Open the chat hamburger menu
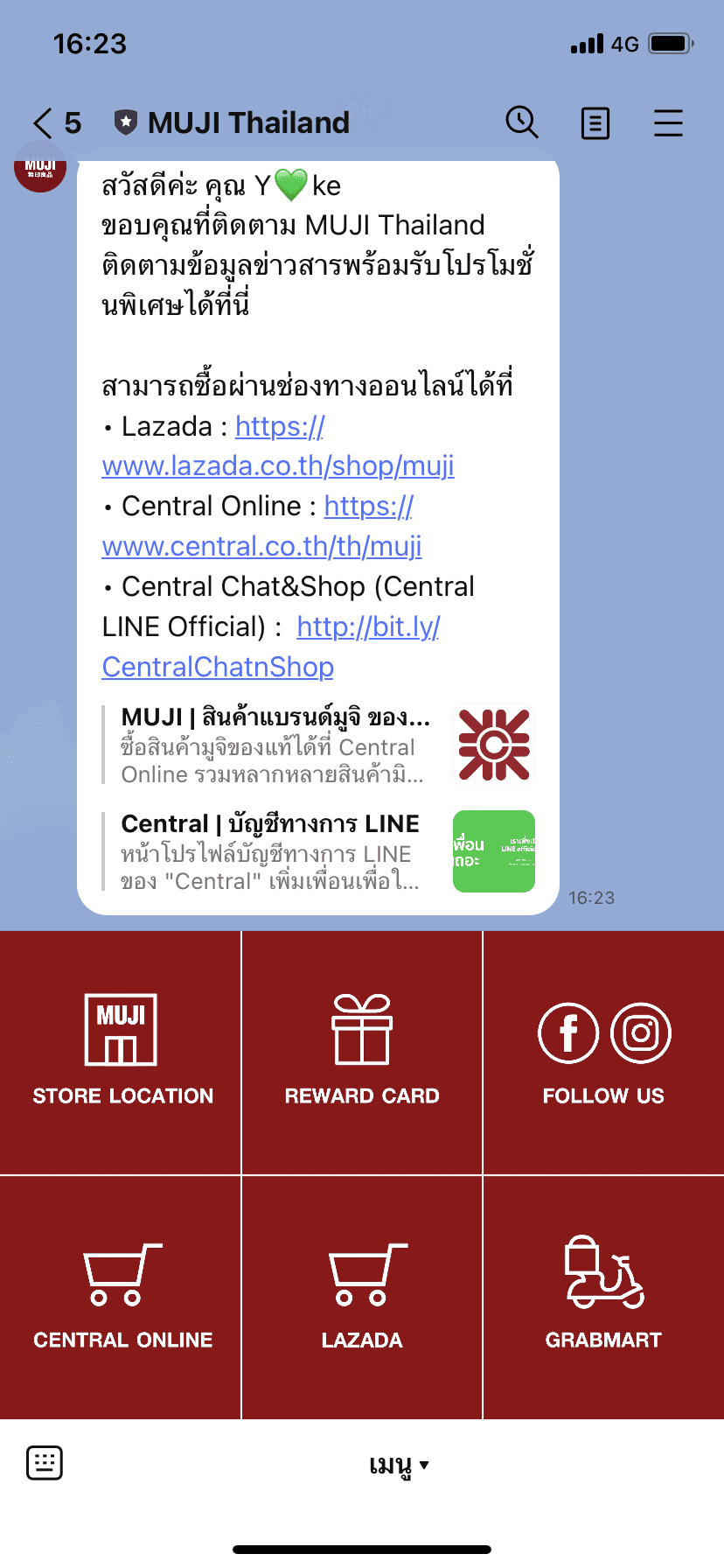Screen dimensions: 724x1568 click(668, 123)
